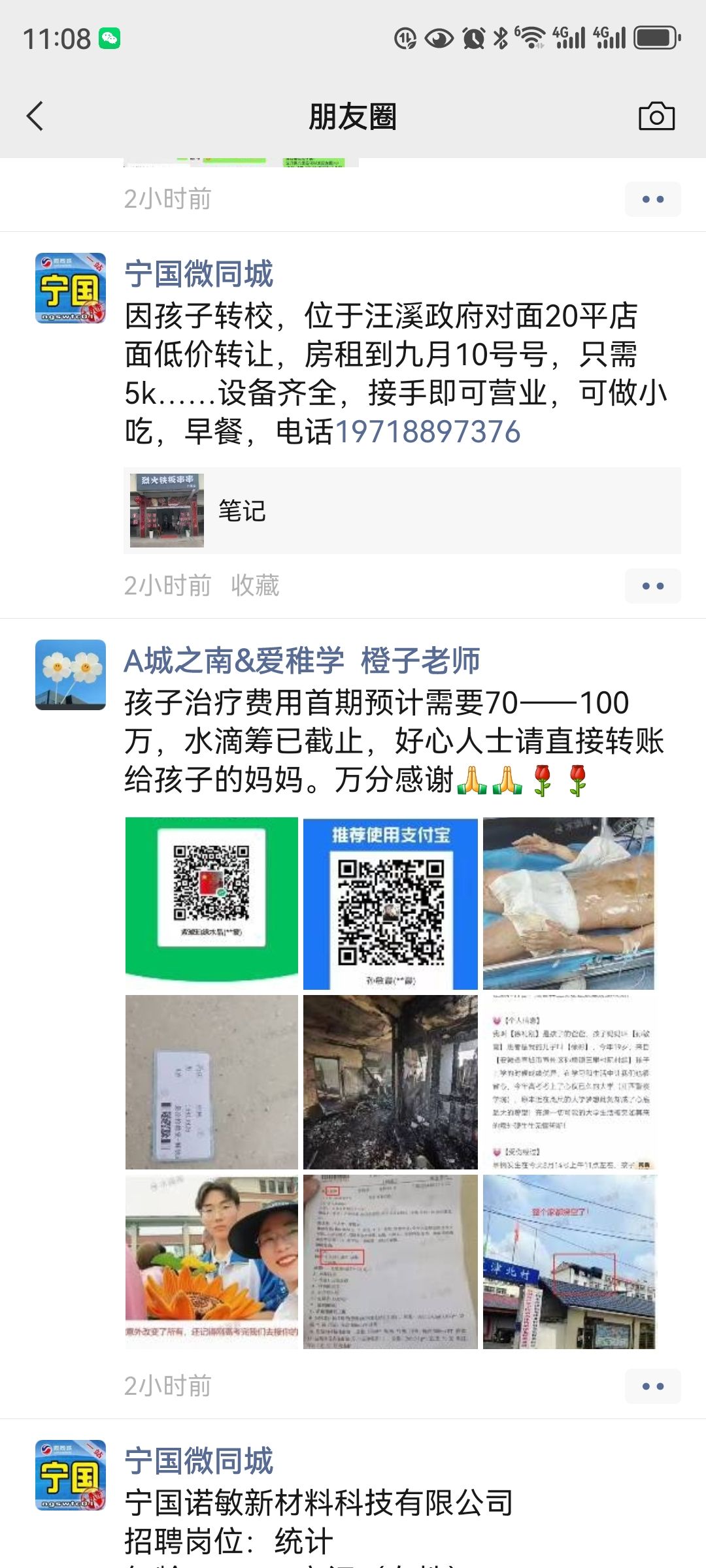View village building photo with red box
The width and height of the screenshot is (706, 1568).
569,1261
